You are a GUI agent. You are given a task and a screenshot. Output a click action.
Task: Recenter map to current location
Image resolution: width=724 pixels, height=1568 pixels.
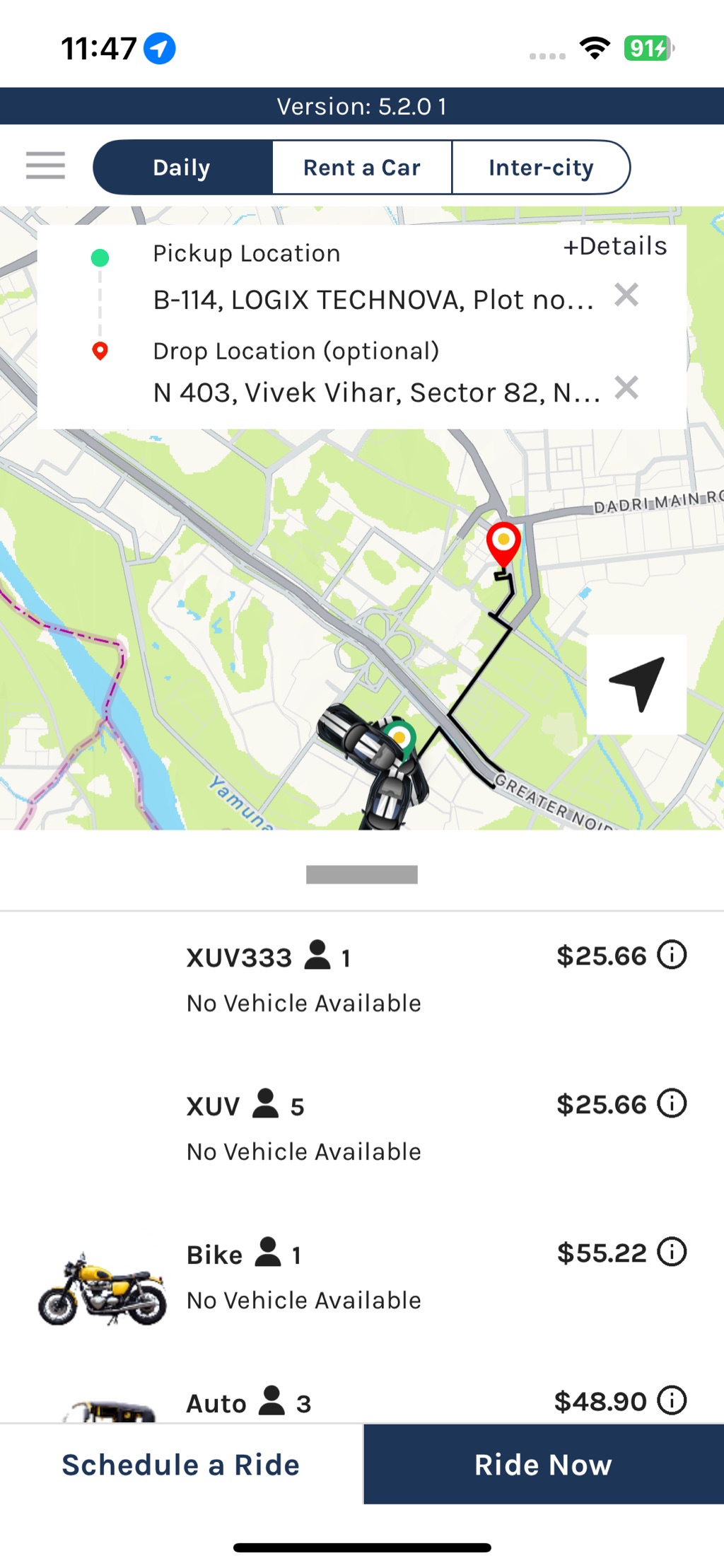(x=636, y=684)
